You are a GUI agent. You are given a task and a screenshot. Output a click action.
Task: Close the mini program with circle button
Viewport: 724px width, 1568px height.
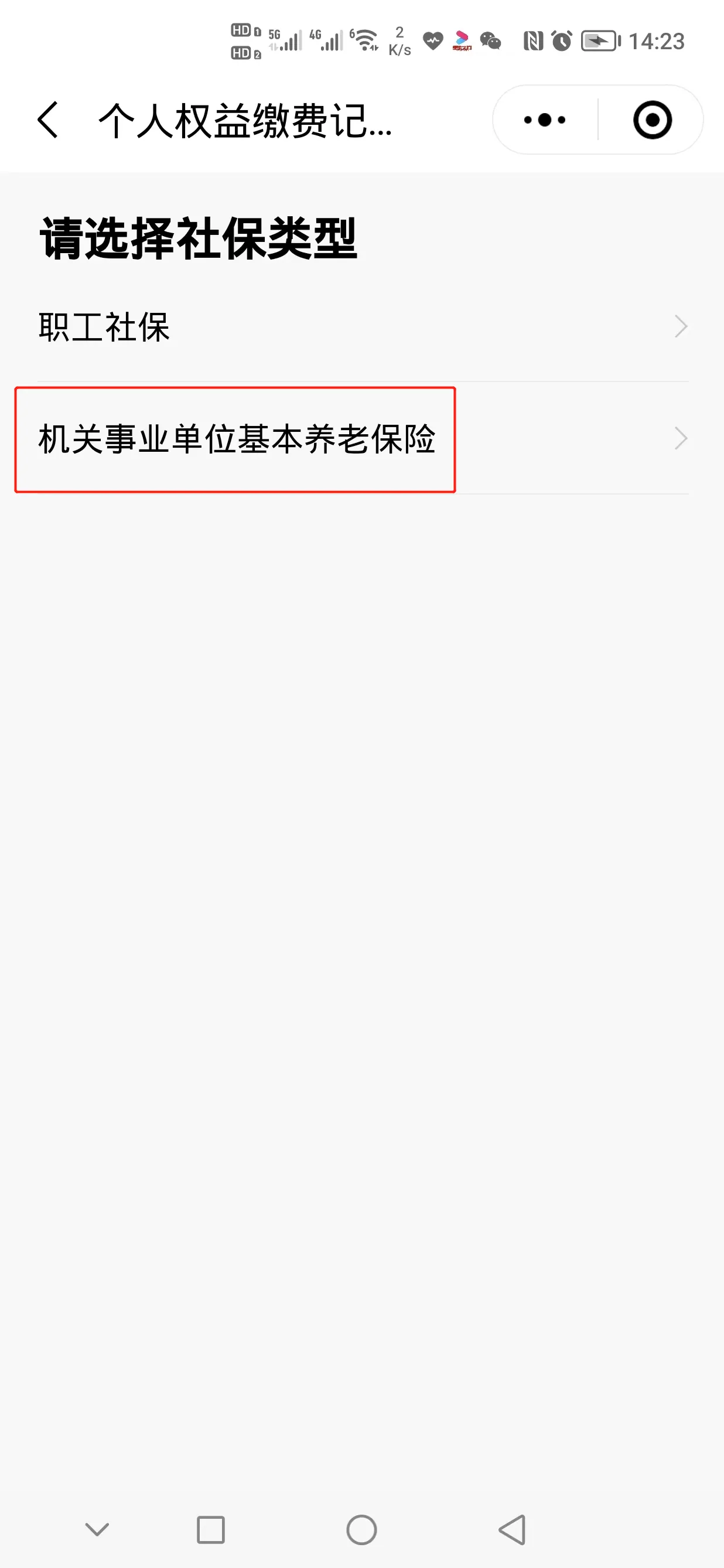pos(652,120)
